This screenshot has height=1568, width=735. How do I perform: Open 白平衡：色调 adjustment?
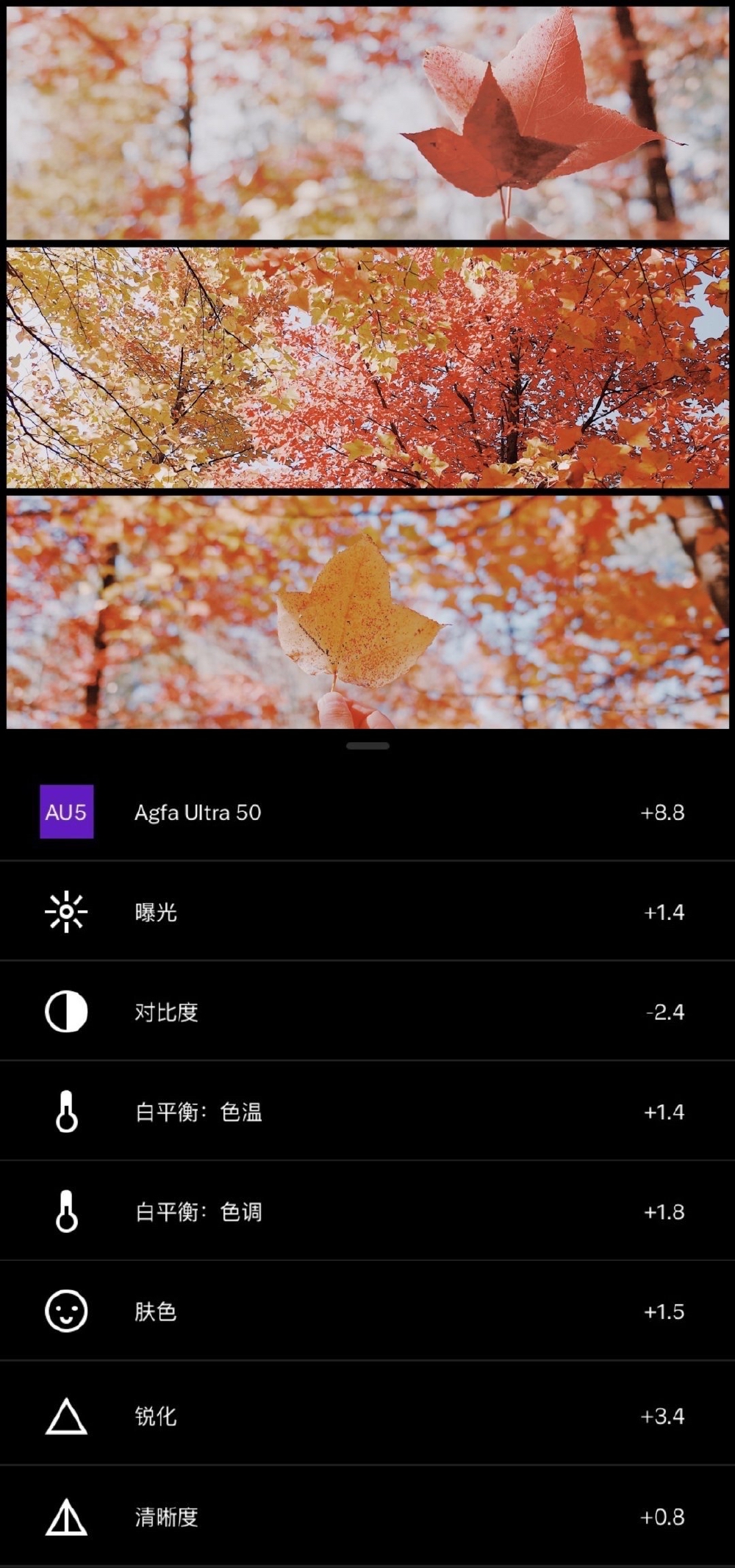tap(367, 1211)
